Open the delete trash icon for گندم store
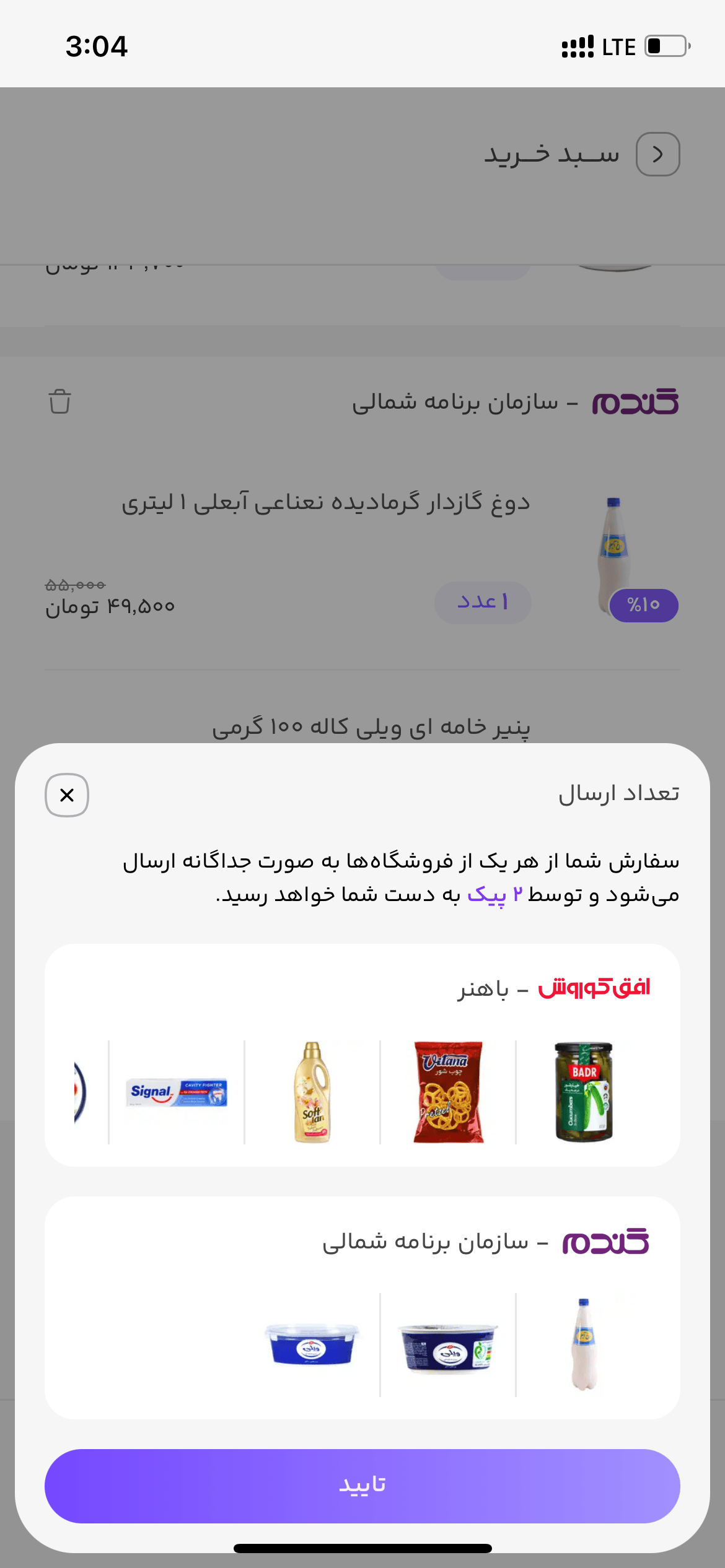 click(60, 404)
